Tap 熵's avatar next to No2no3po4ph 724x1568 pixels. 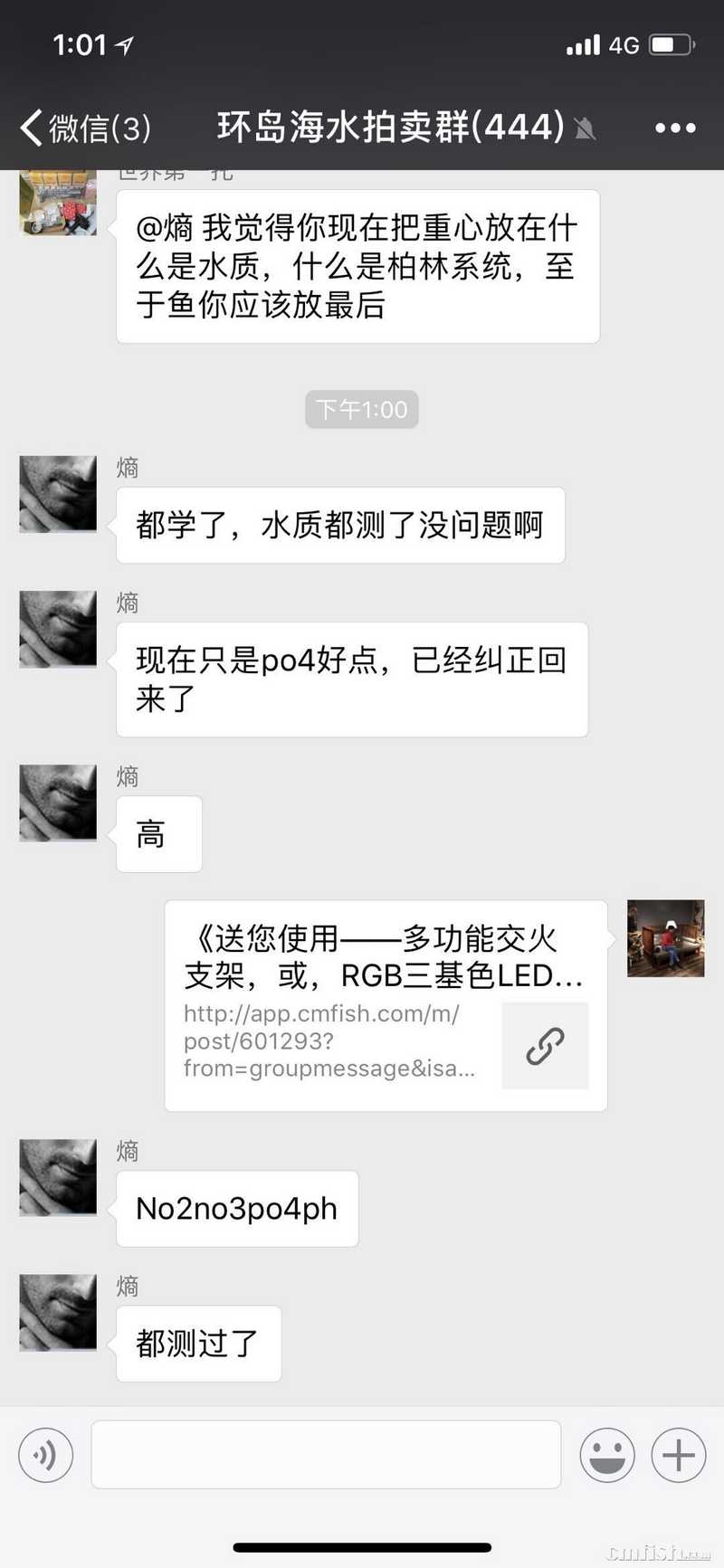pyautogui.click(x=58, y=1176)
